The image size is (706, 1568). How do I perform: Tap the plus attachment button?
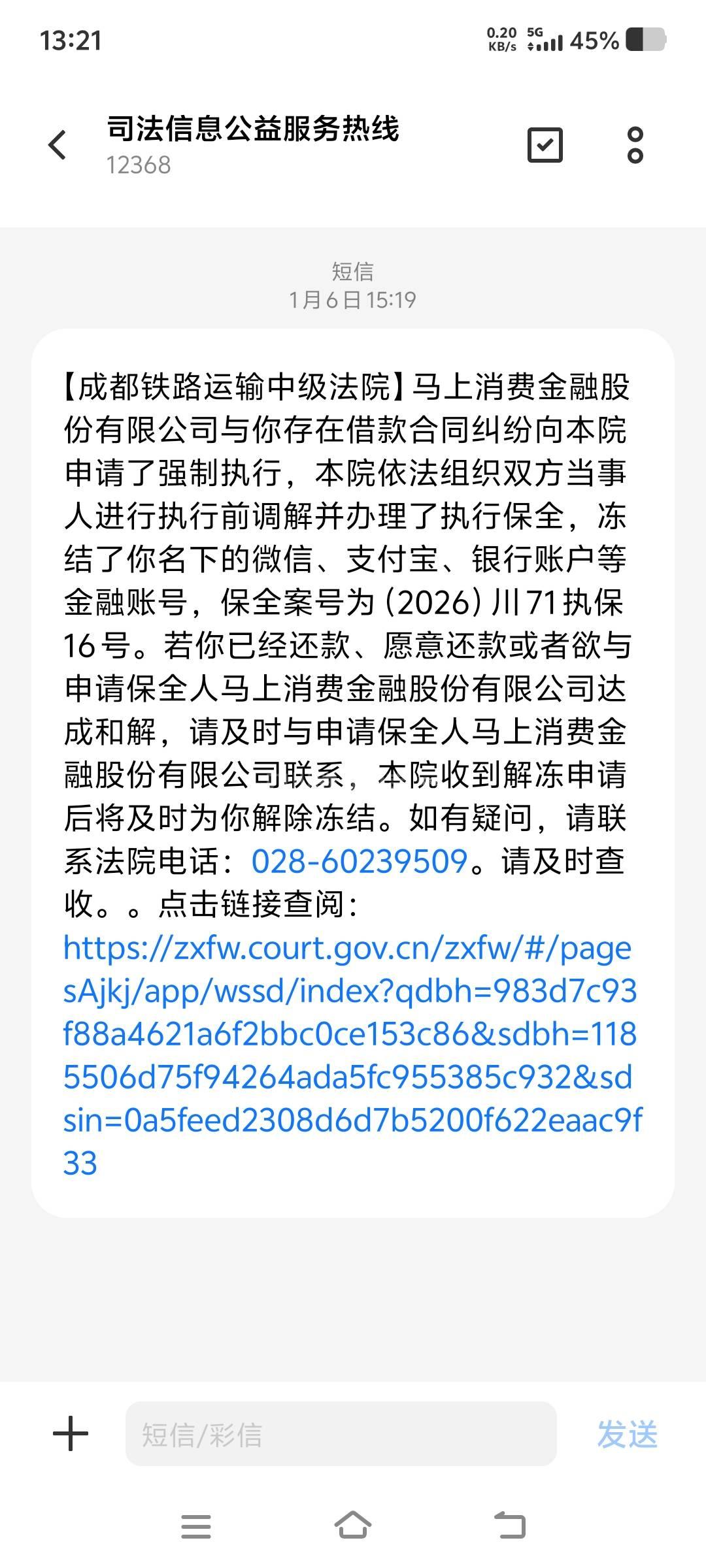click(71, 1434)
